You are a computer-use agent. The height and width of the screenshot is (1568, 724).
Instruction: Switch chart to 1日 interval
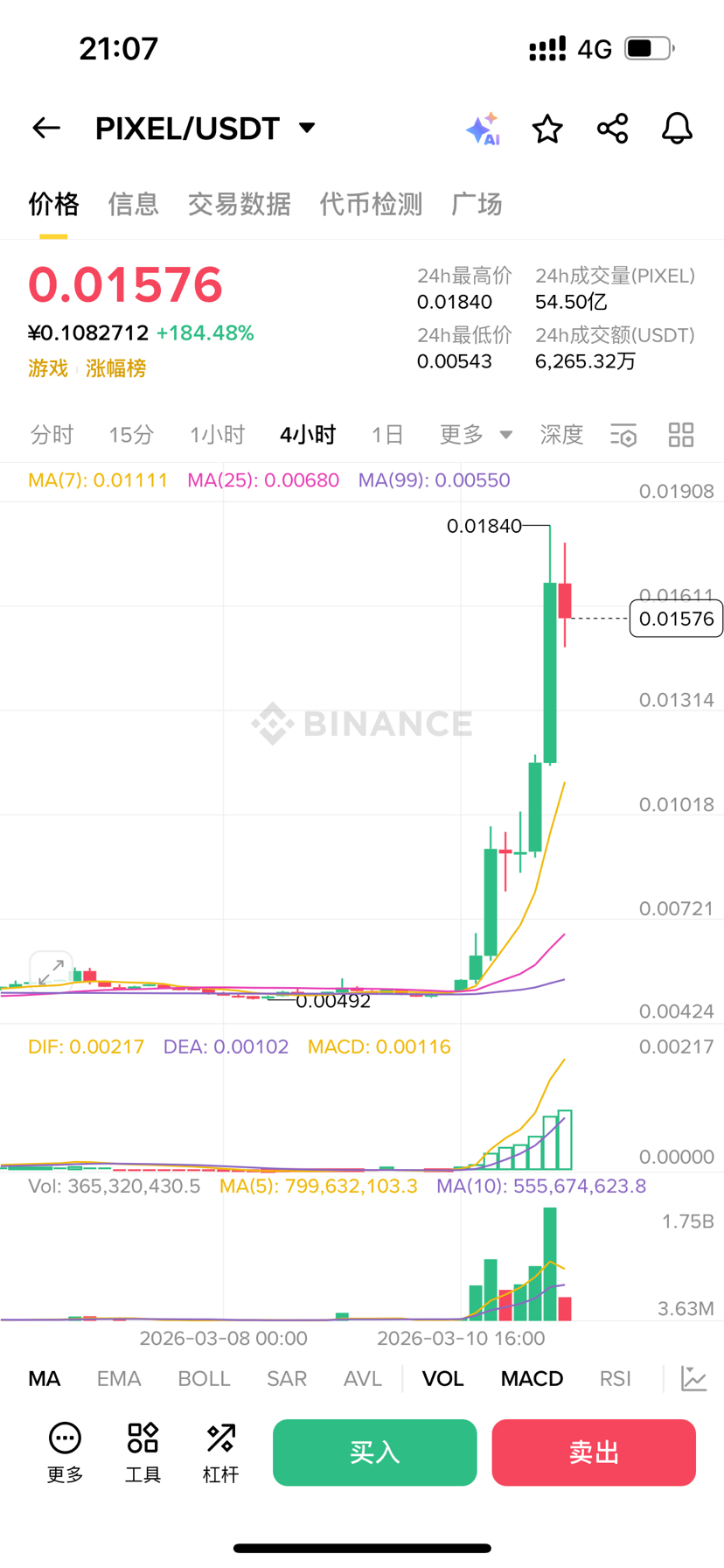tap(387, 435)
